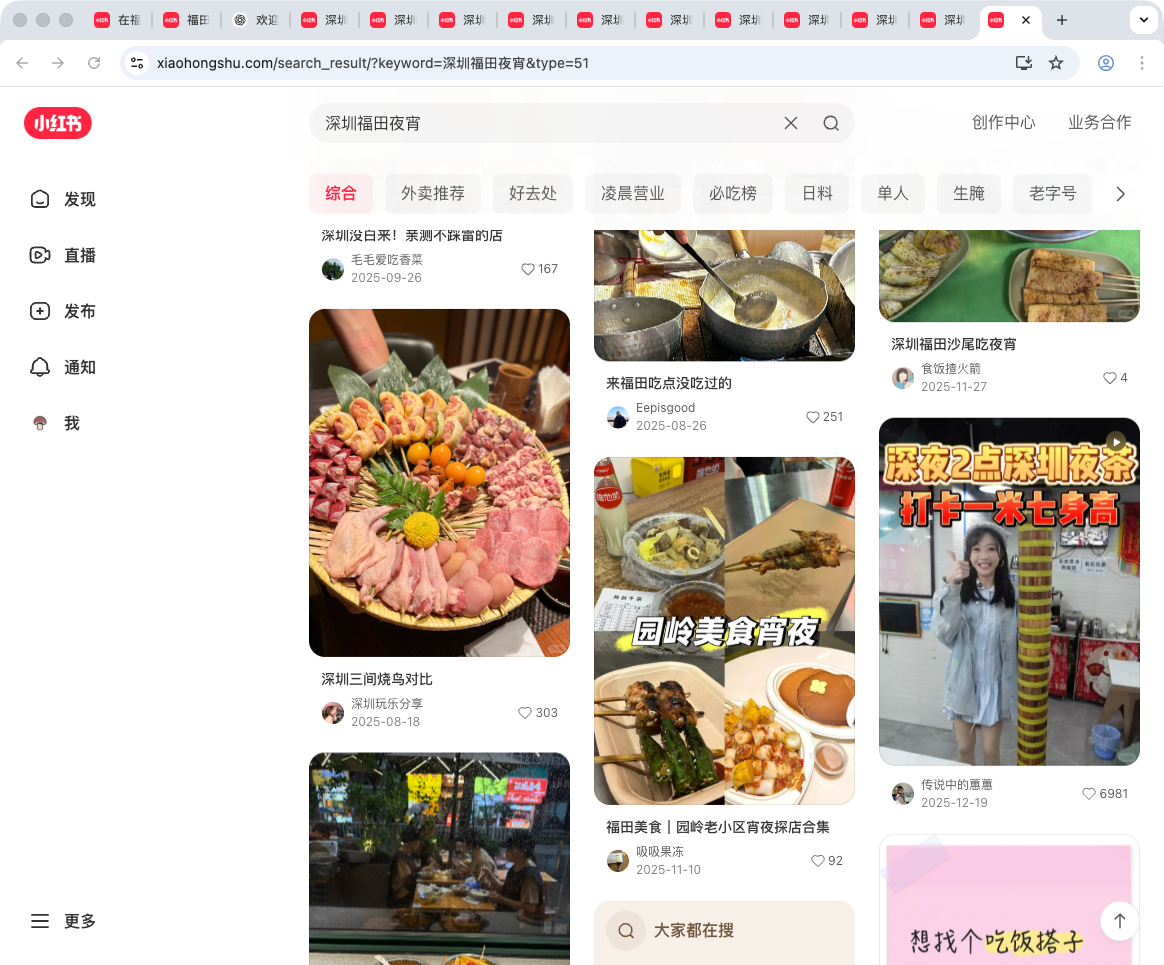Open 通知 notifications
Screen dimensions: 1164x965
(64, 367)
